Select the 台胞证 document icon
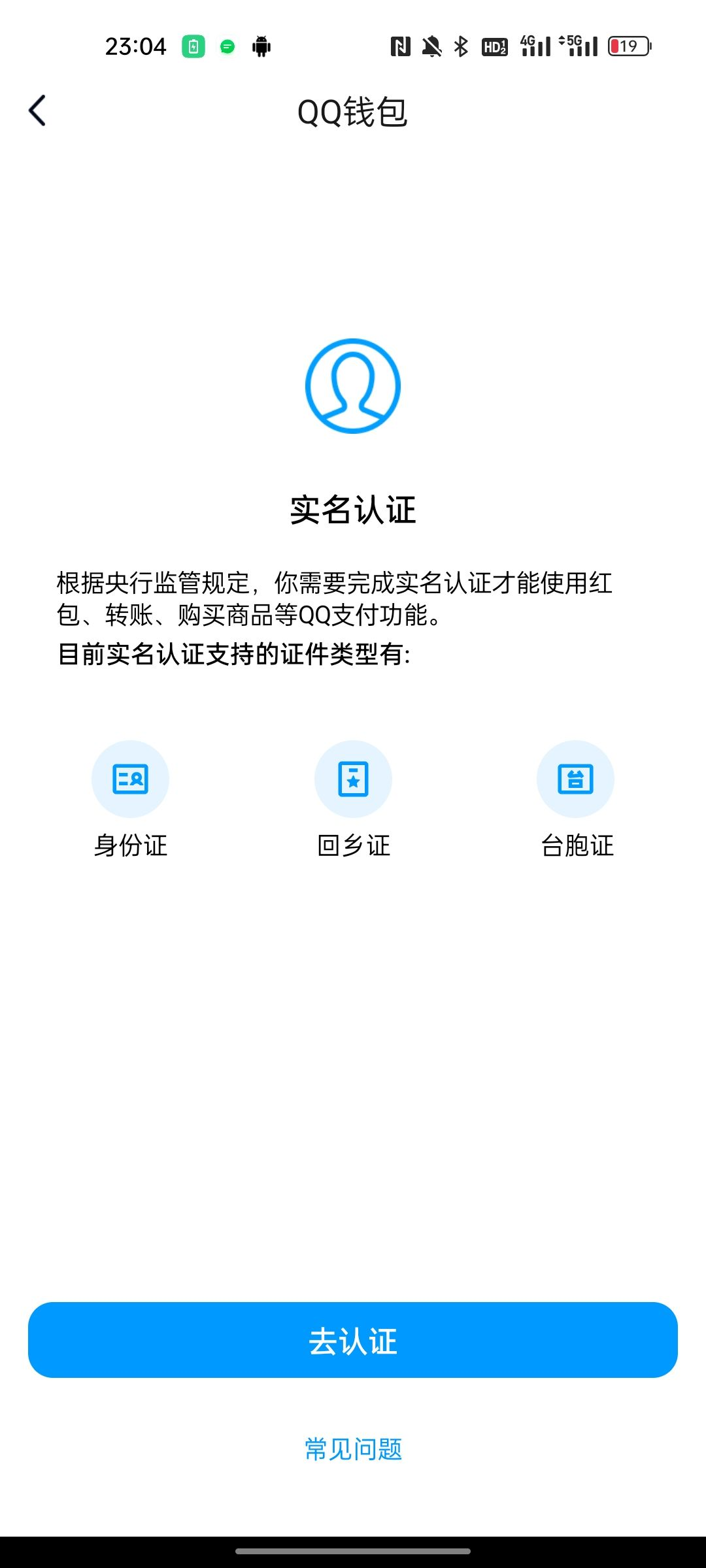Image resolution: width=706 pixels, height=1568 pixels. [576, 779]
